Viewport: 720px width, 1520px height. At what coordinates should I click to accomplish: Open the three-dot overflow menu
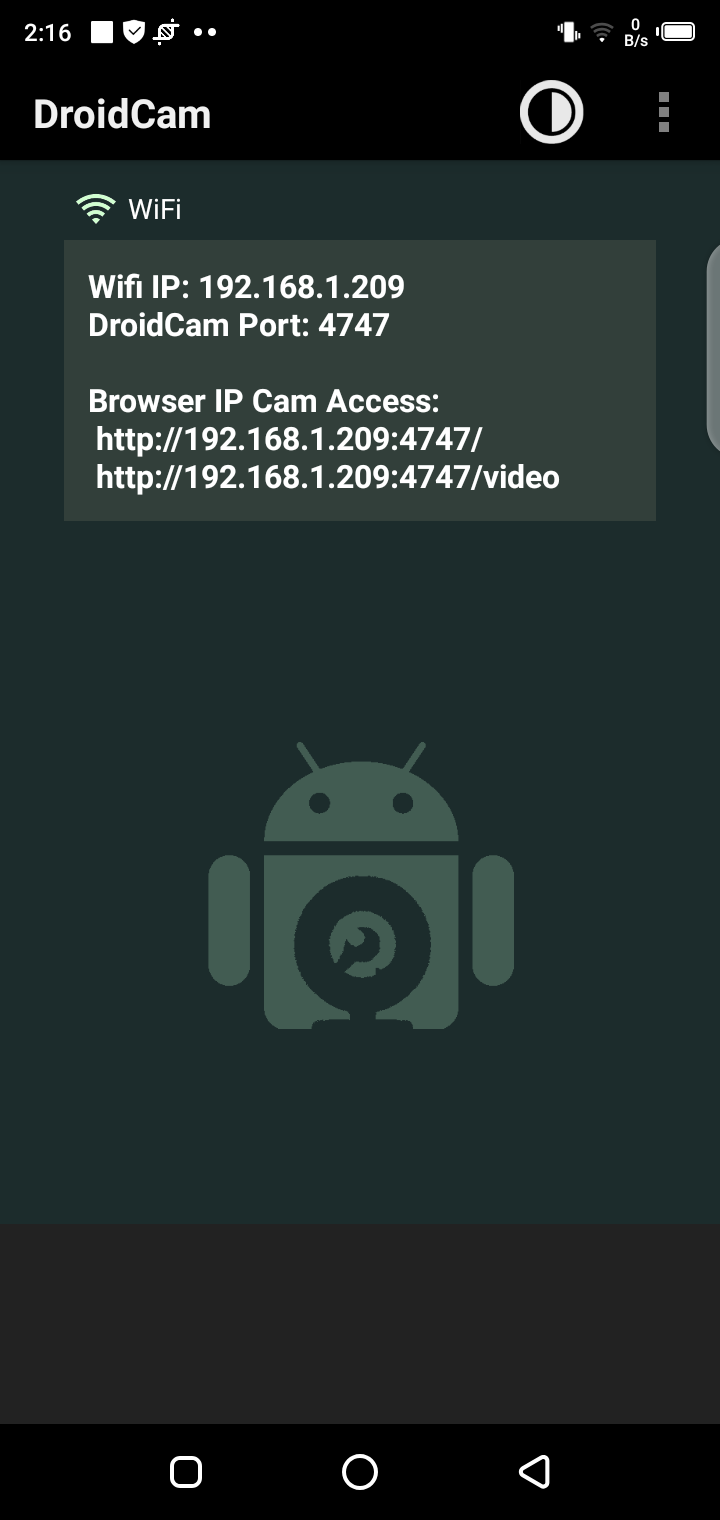pos(663,112)
